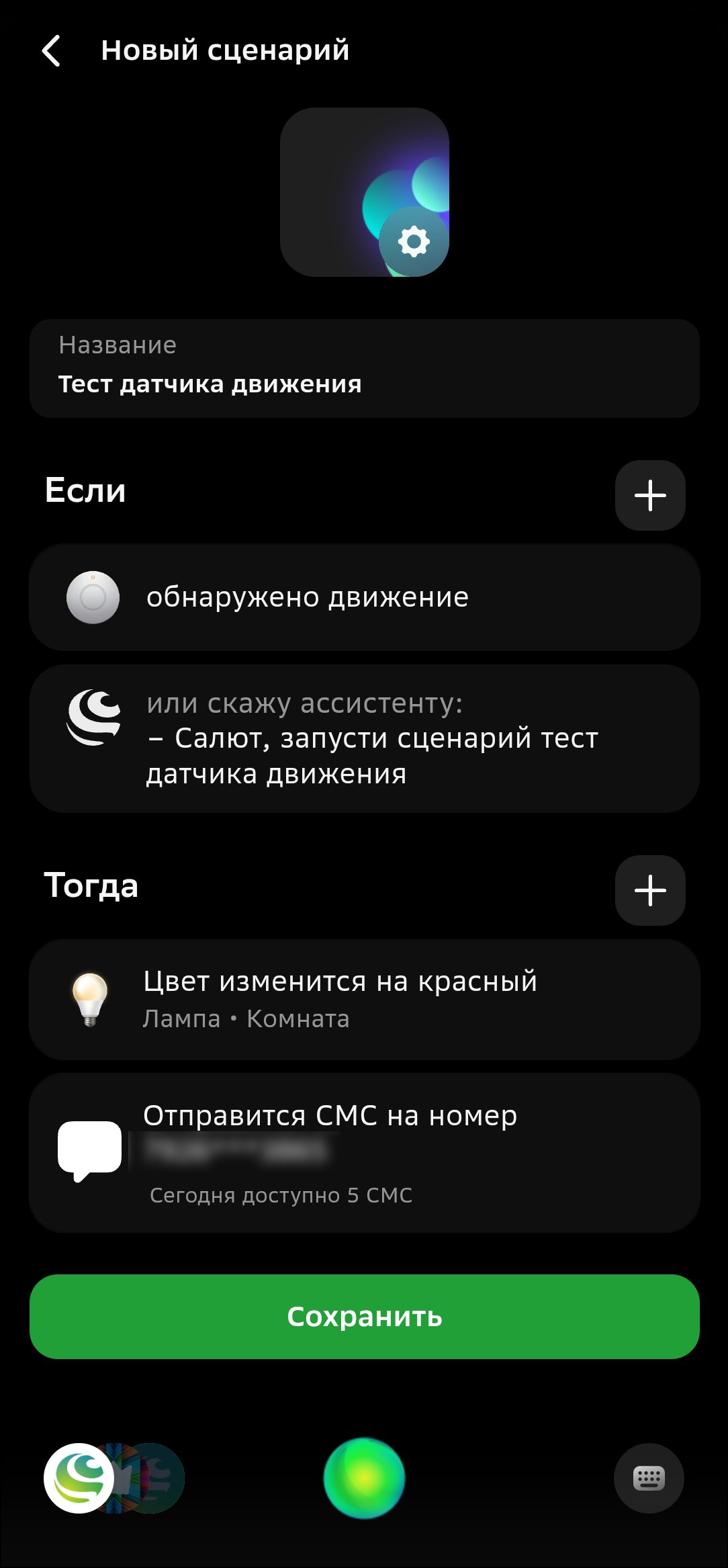The width and height of the screenshot is (728, 1568).
Task: Open the assistant voice phrase condition
Action: pos(364,738)
